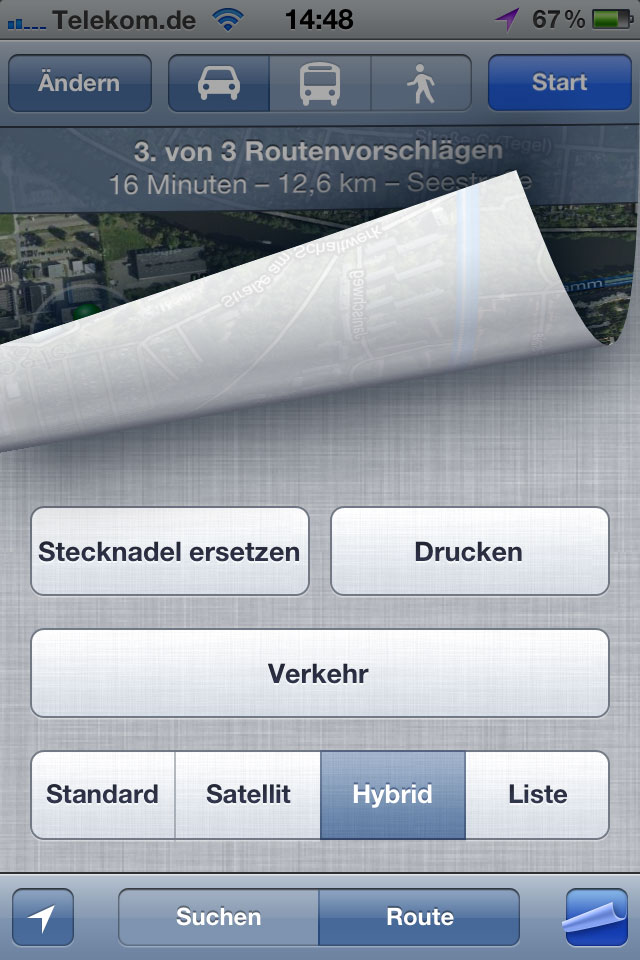640x960 pixels.
Task: Select the Satellit map view
Action: coord(248,795)
